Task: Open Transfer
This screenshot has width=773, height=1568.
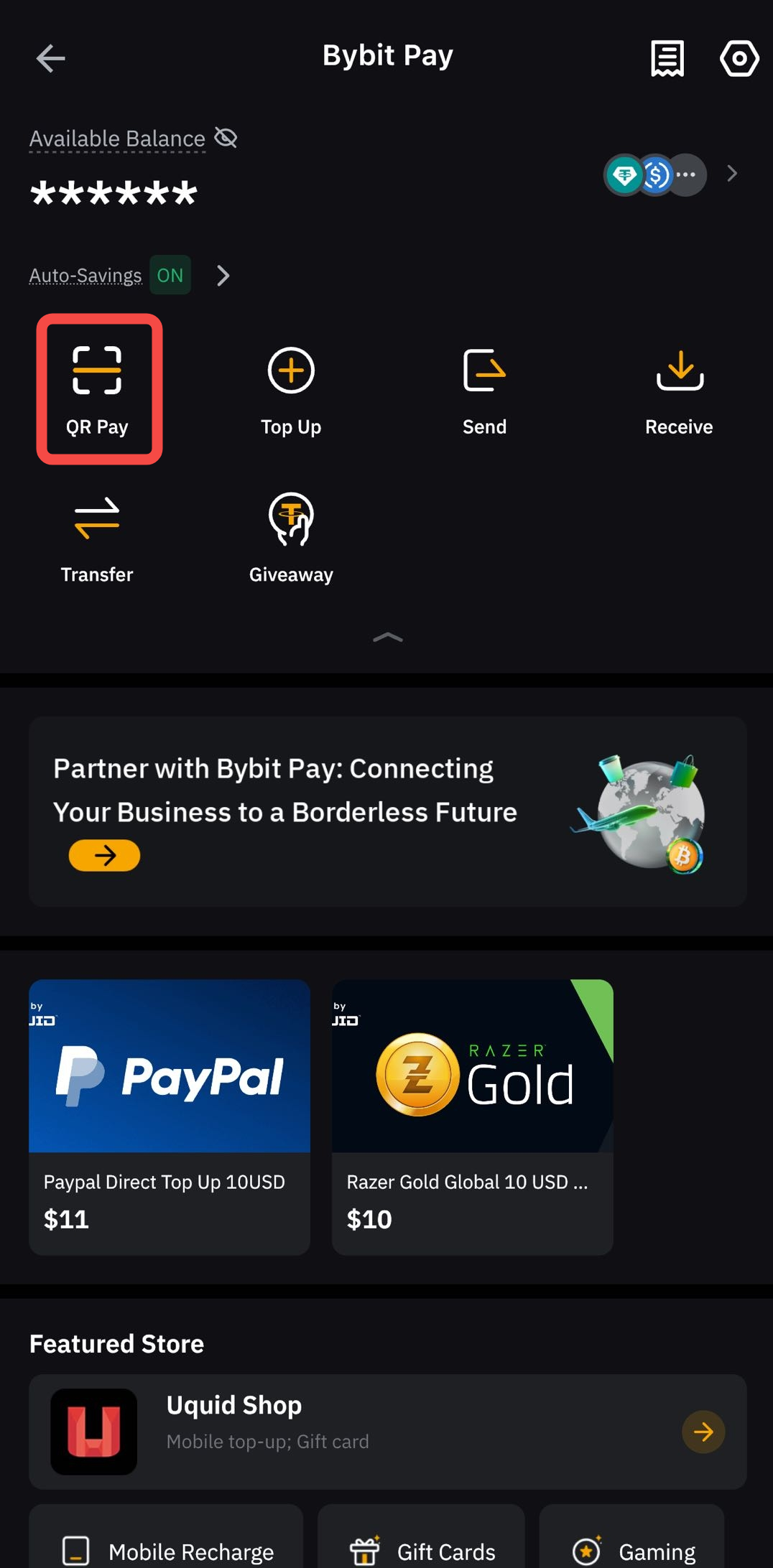Action: click(97, 538)
